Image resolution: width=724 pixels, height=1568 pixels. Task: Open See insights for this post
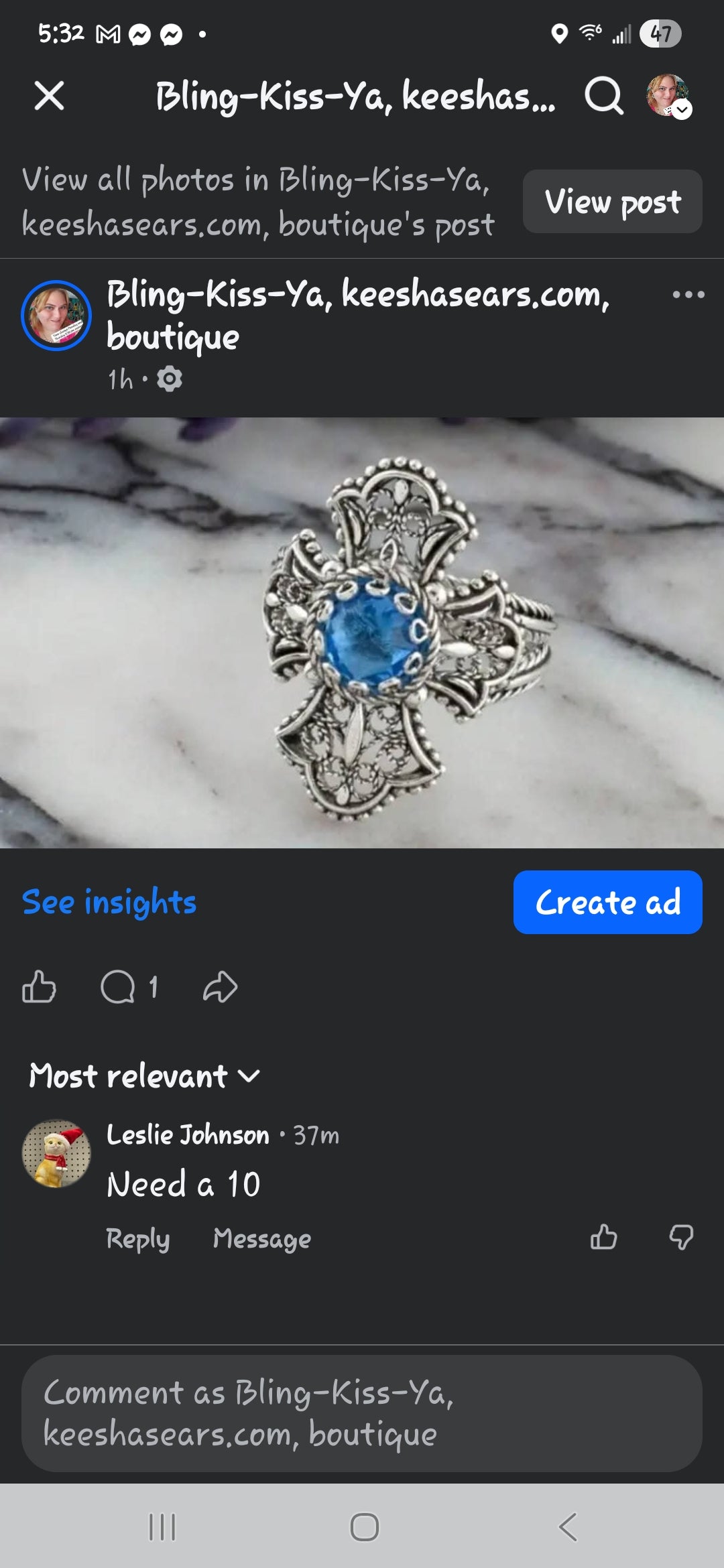tap(109, 902)
